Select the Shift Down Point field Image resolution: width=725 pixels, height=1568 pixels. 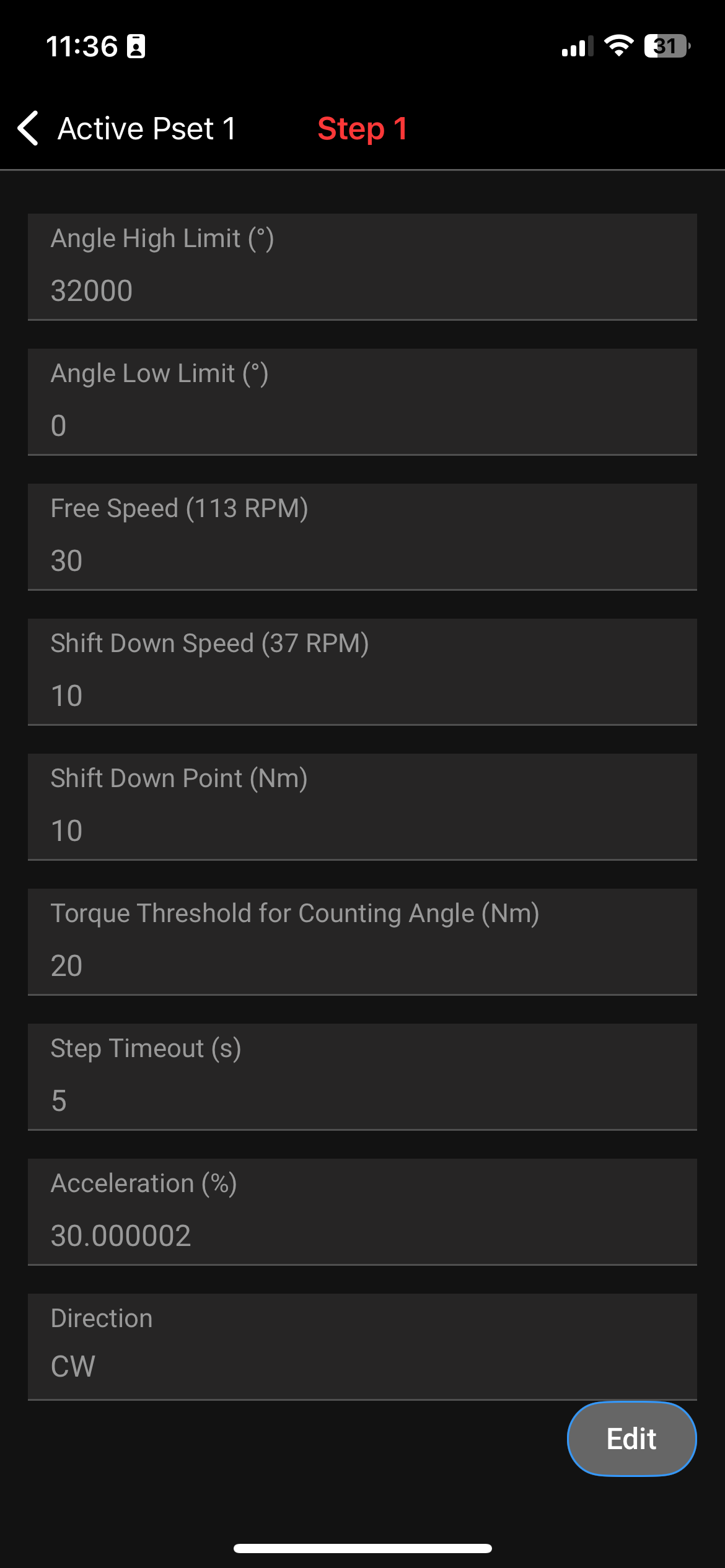click(x=362, y=808)
